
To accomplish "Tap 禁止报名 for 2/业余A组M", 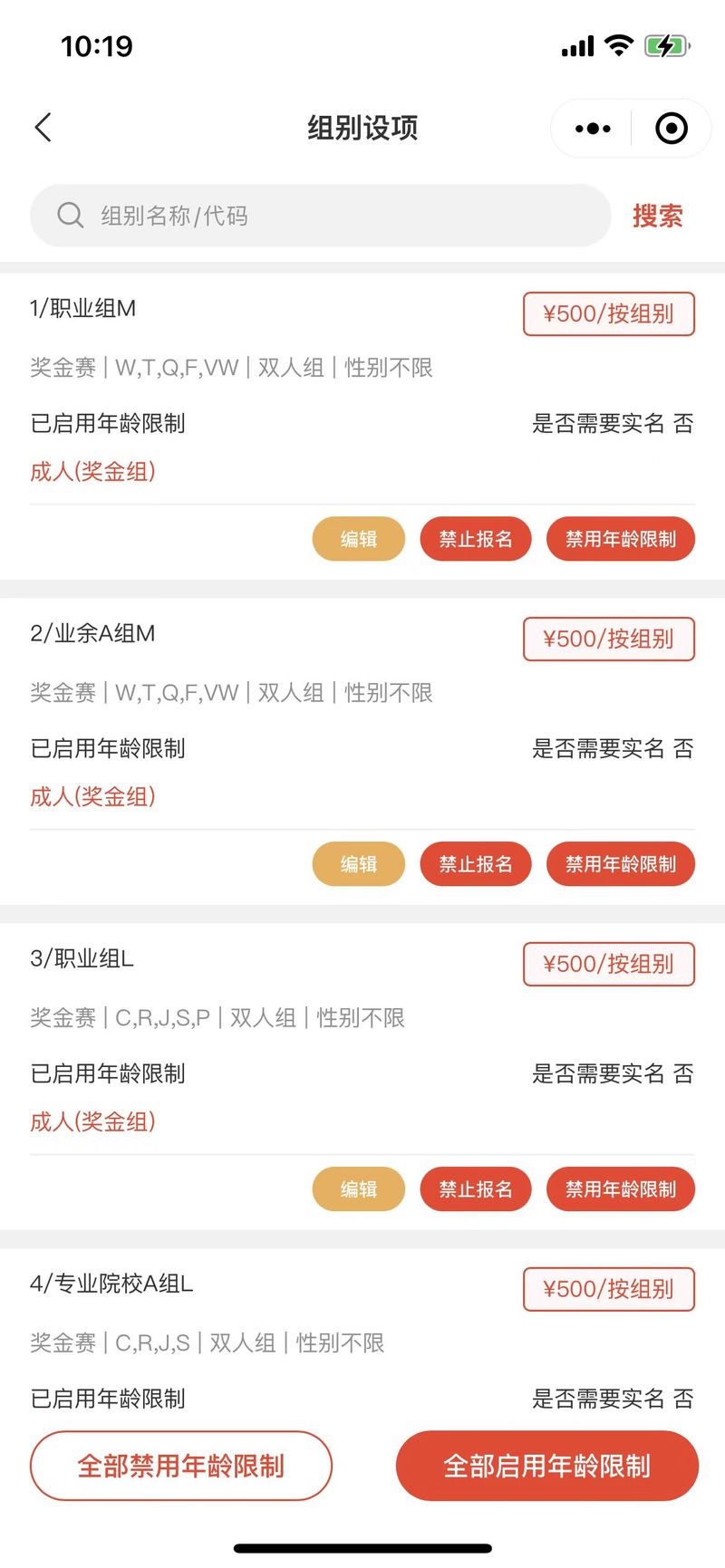I will tap(476, 864).
